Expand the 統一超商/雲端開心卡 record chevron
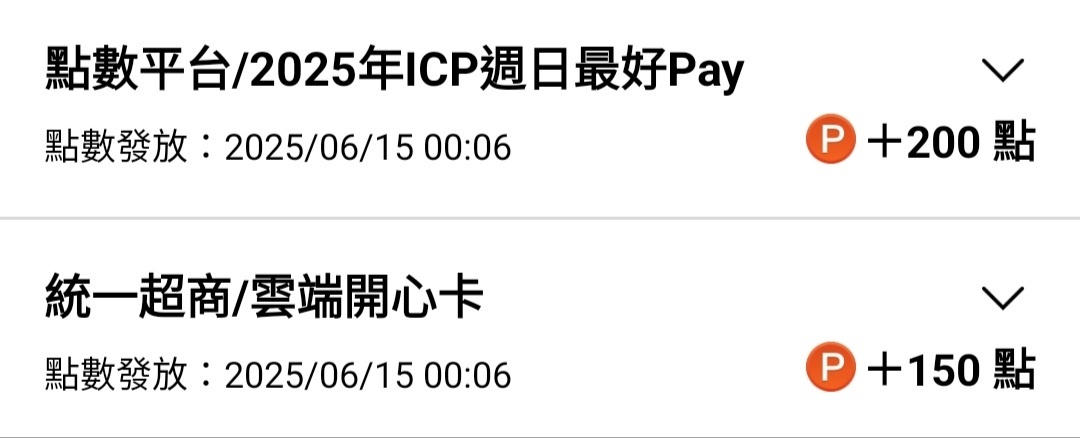 1002,297
